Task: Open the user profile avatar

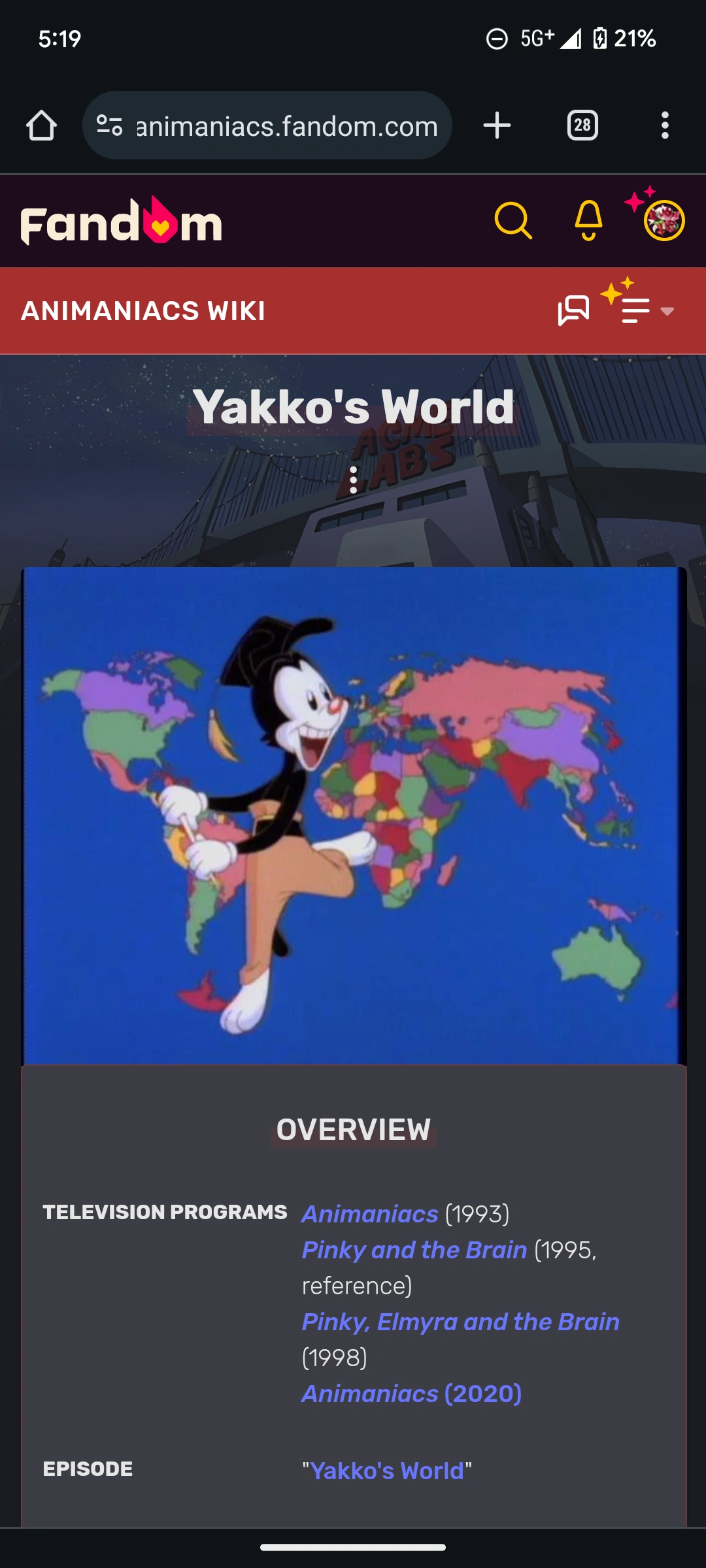Action: pos(664,221)
